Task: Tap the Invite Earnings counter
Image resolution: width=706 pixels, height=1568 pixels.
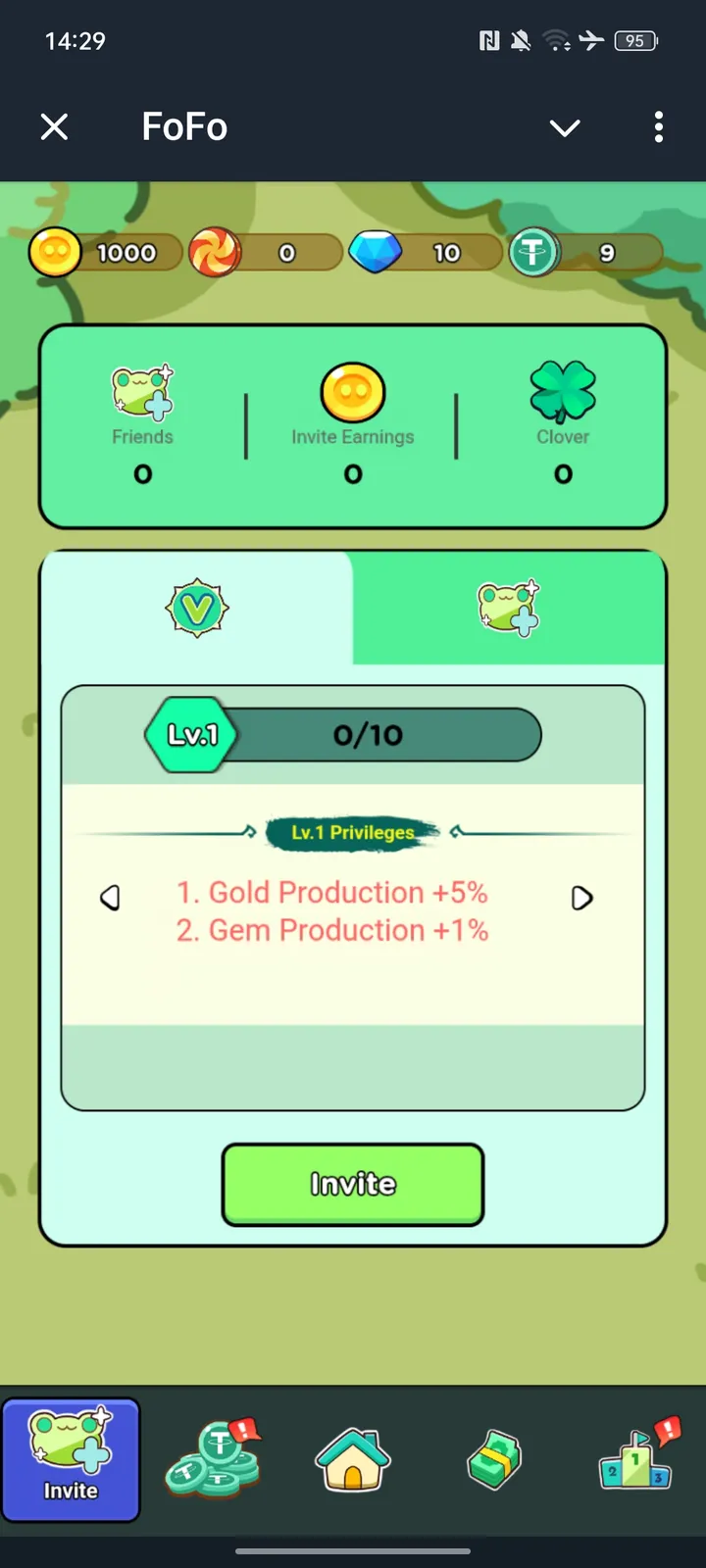Action: (x=352, y=473)
